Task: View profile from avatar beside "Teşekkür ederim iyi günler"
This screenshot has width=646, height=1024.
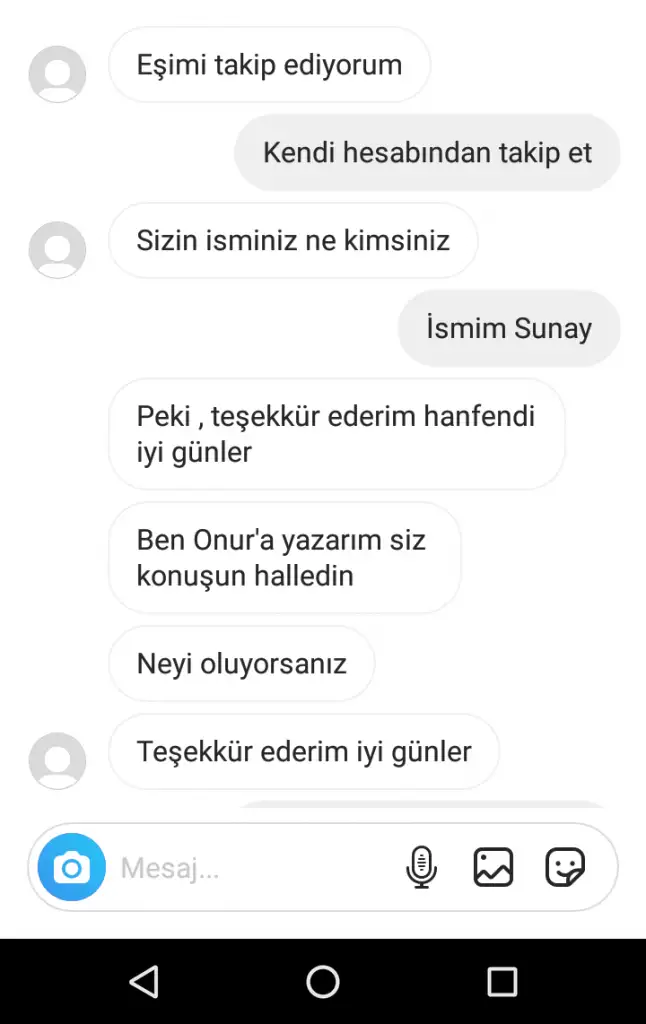Action: [57, 760]
